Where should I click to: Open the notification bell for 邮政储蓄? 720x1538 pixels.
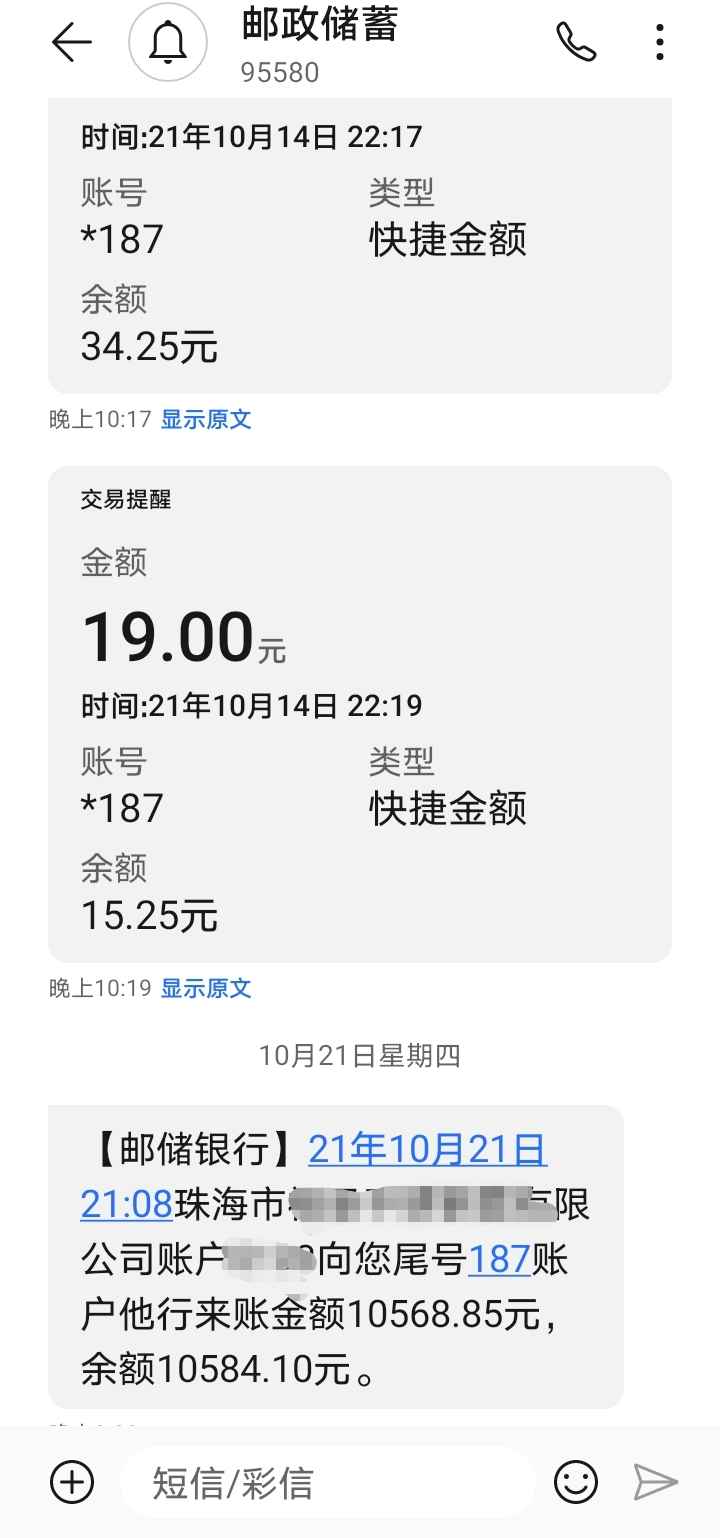coord(168,43)
